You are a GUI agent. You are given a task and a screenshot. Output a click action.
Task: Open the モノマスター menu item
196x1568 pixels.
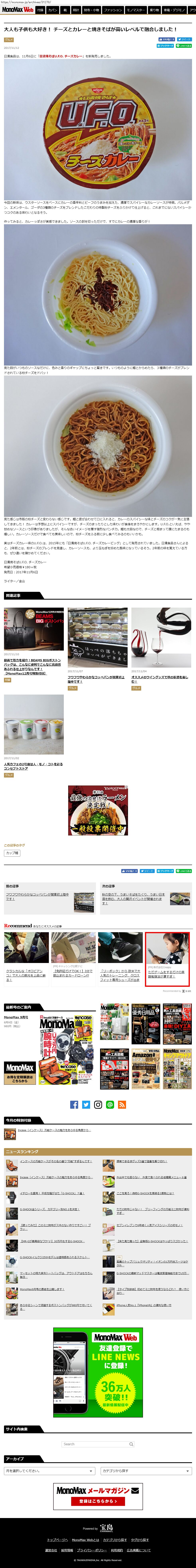[x=136, y=10]
